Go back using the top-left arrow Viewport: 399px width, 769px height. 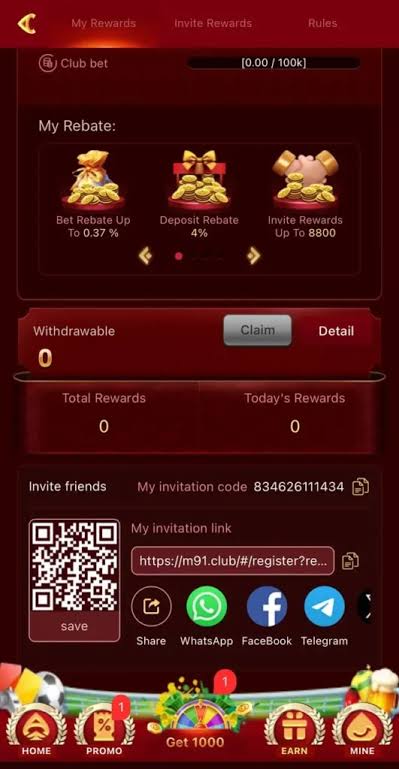[x=26, y=24]
